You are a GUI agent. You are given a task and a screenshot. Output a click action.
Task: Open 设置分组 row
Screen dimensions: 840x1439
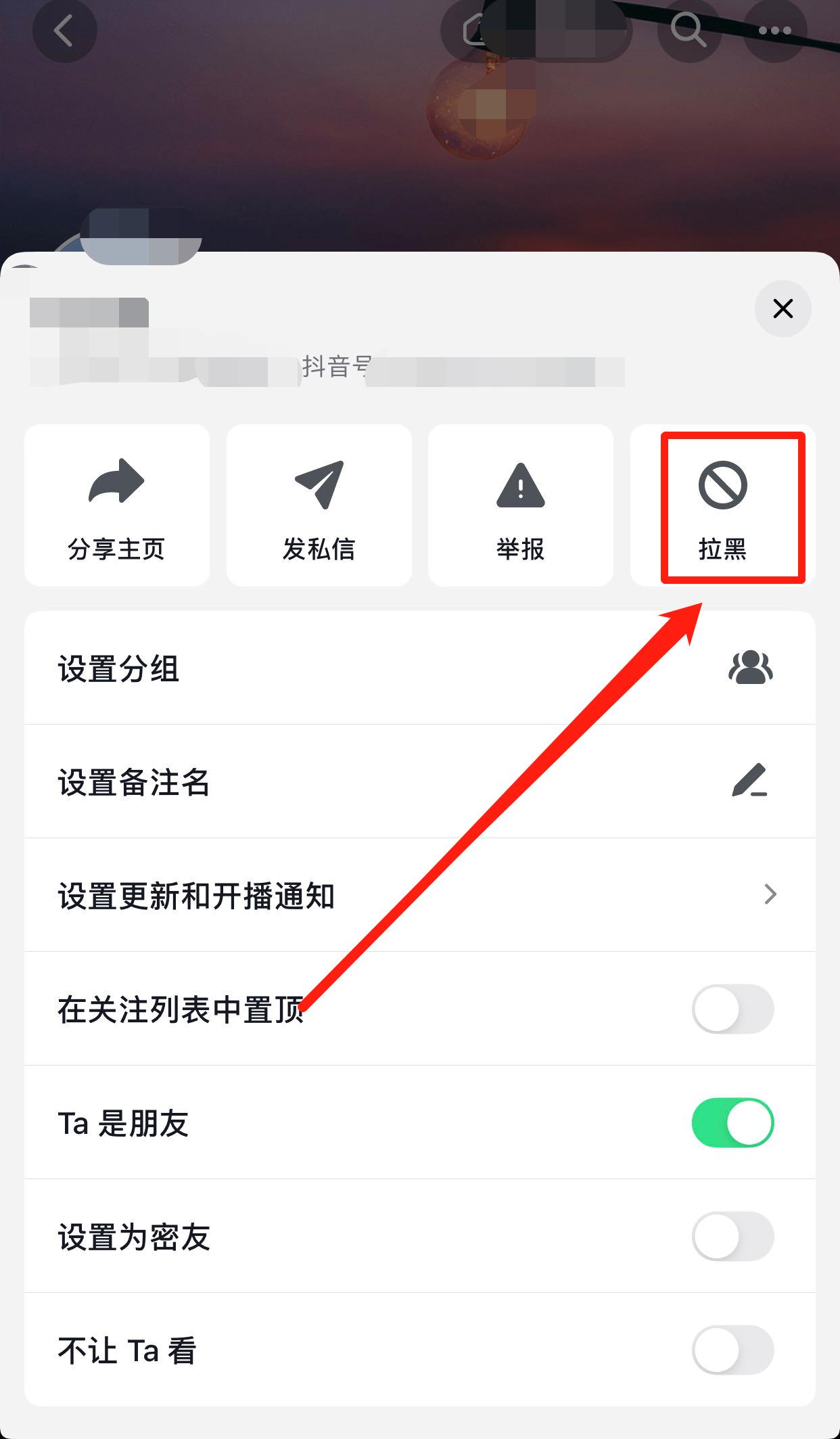[x=419, y=668]
